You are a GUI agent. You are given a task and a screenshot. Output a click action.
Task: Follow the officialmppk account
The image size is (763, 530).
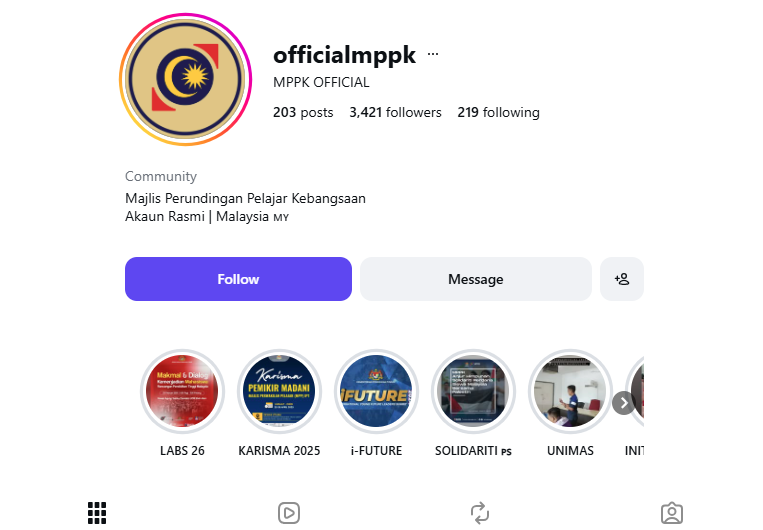[238, 279]
